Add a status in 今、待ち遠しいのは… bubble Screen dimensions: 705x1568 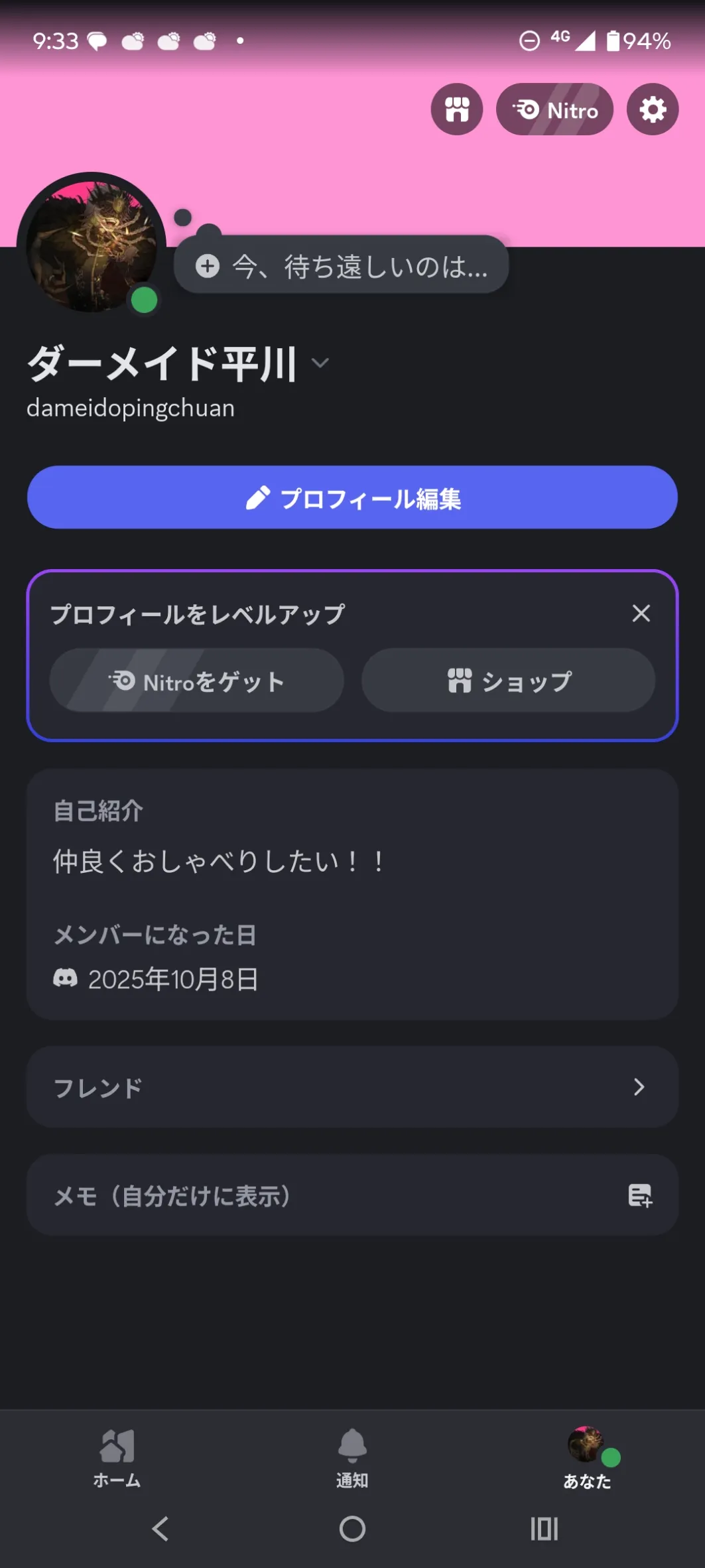coord(342,266)
